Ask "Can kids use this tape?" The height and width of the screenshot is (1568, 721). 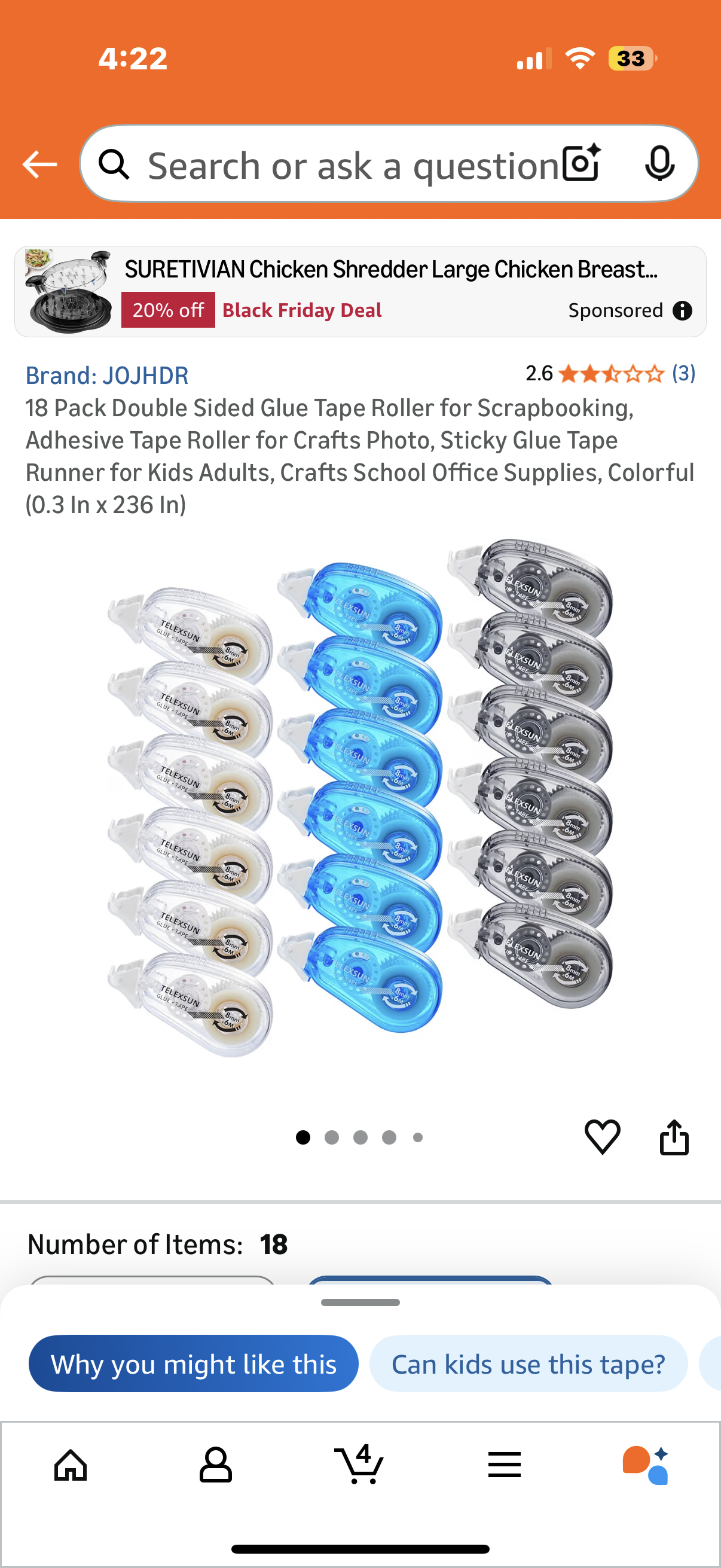(527, 1363)
